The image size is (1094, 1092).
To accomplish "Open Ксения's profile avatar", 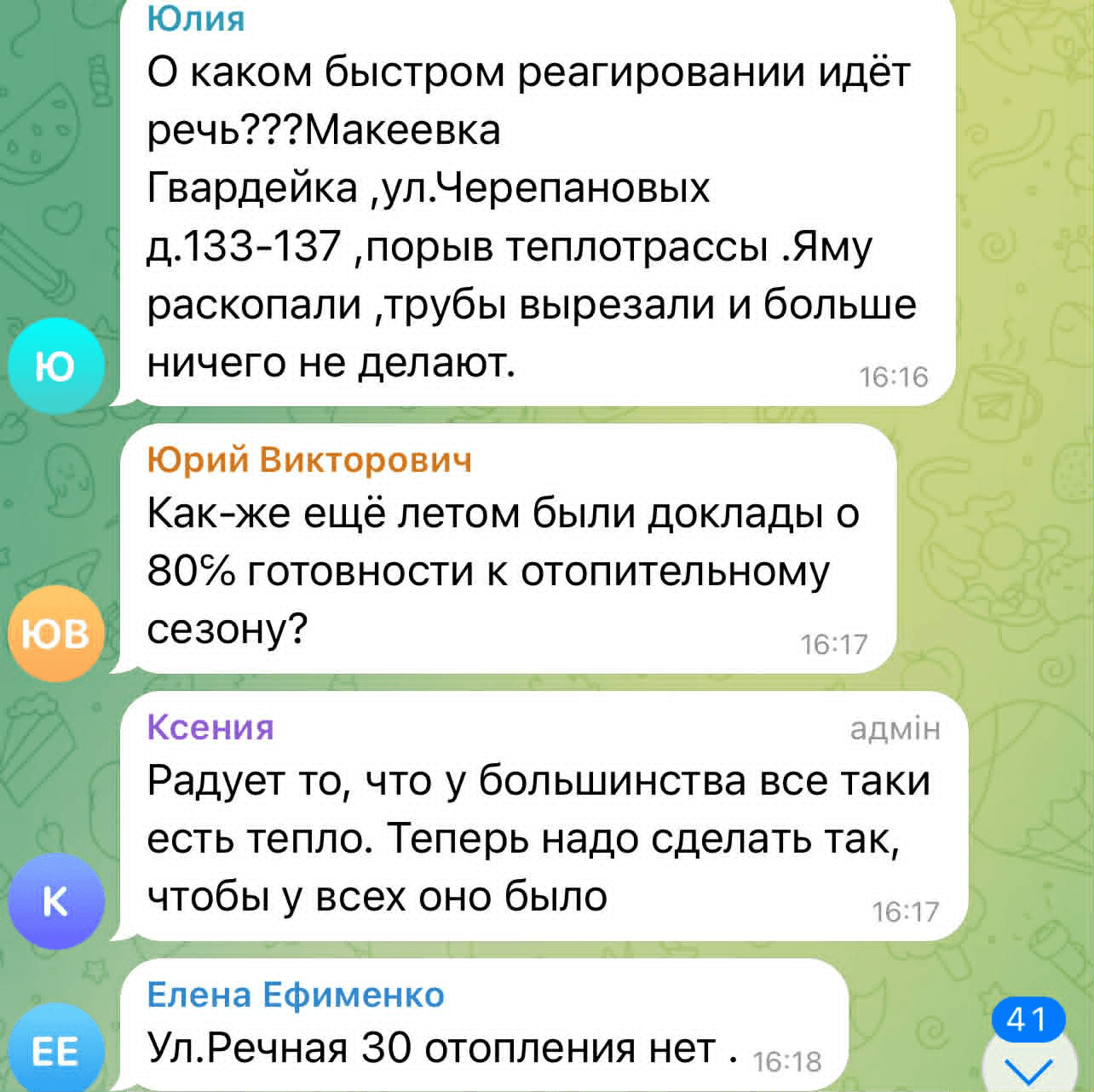I will (55, 901).
